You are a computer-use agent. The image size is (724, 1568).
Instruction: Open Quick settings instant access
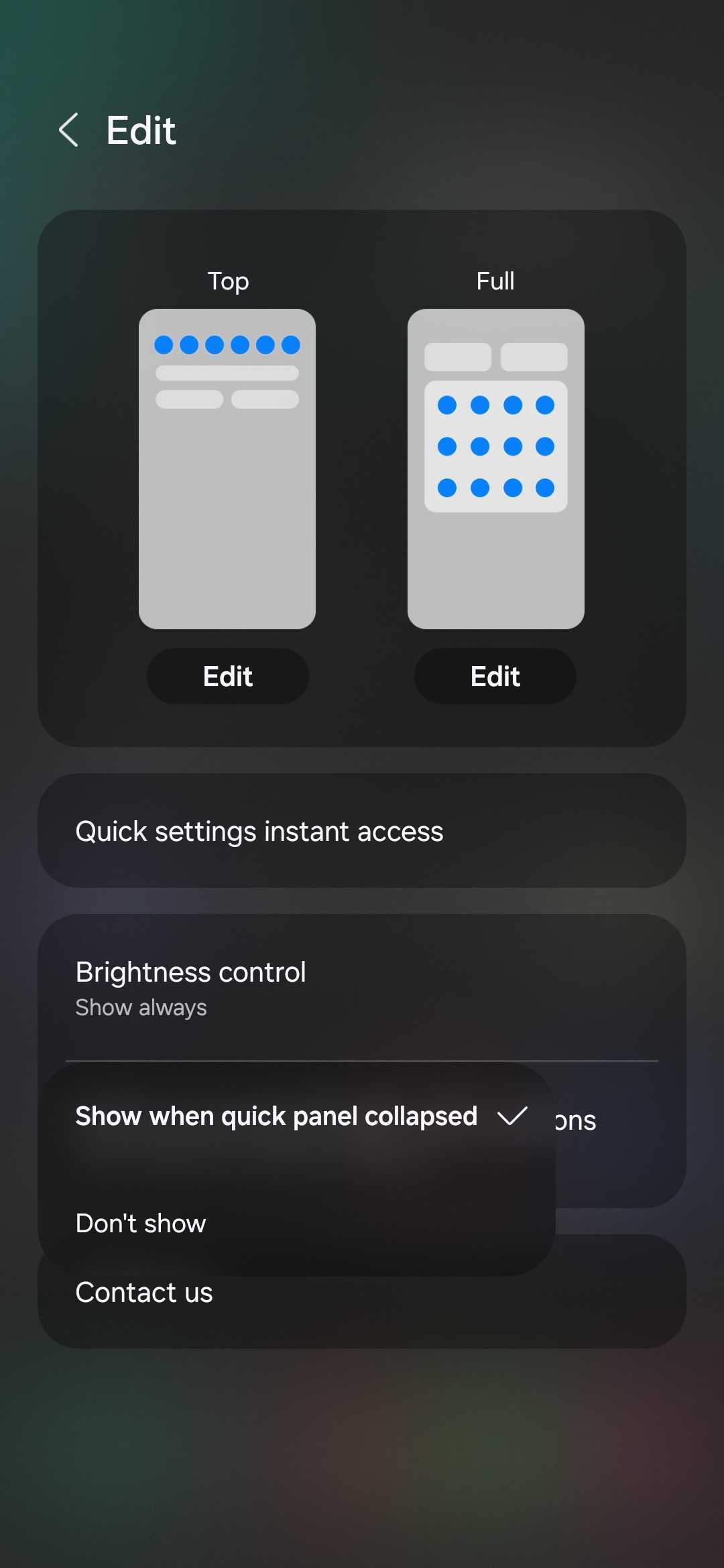pyautogui.click(x=362, y=831)
